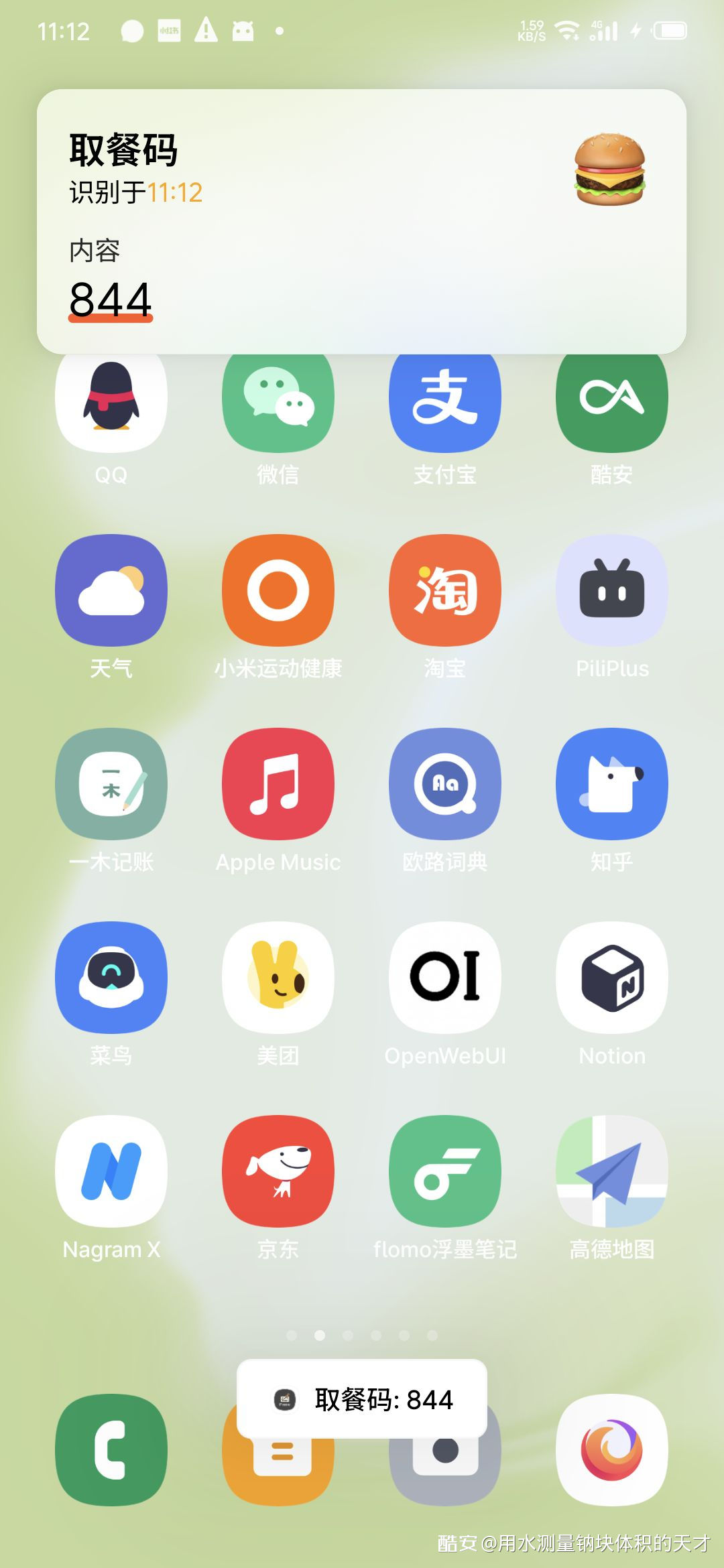Screen dimensions: 724x1568
Task: Open the Notion app
Action: (x=611, y=978)
